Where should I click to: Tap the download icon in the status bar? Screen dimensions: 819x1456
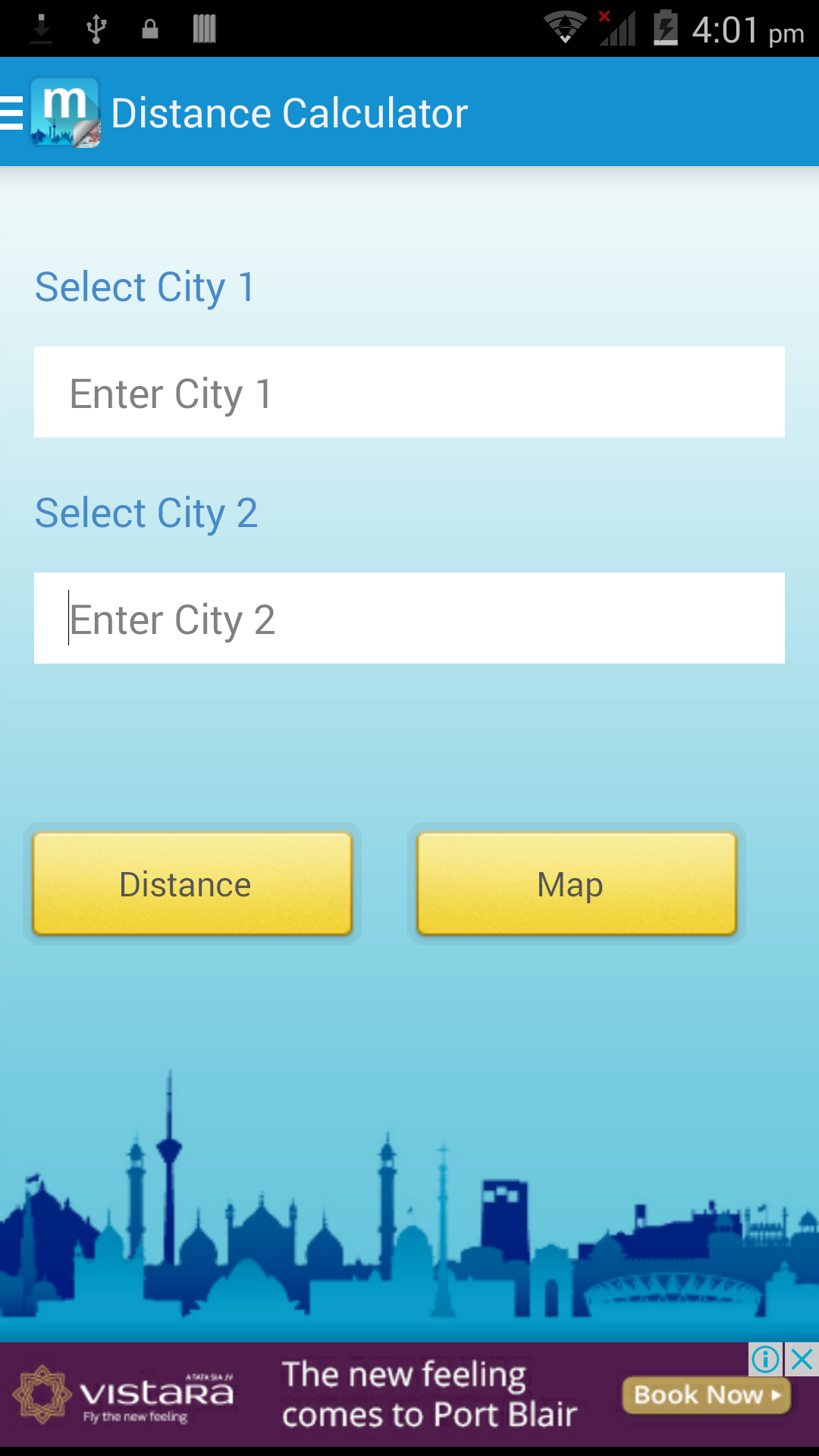pos(41,29)
